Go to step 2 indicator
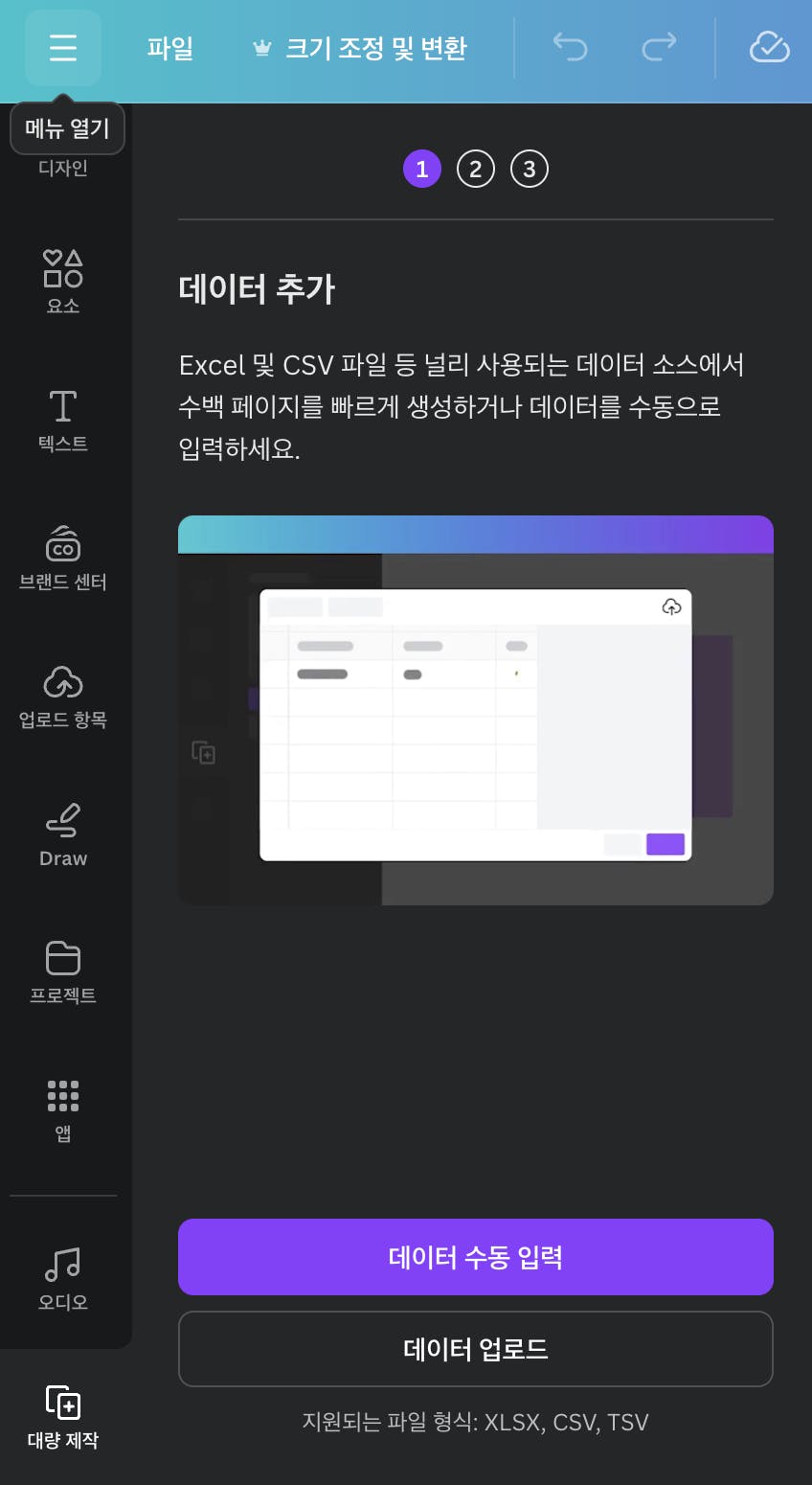 (x=476, y=170)
